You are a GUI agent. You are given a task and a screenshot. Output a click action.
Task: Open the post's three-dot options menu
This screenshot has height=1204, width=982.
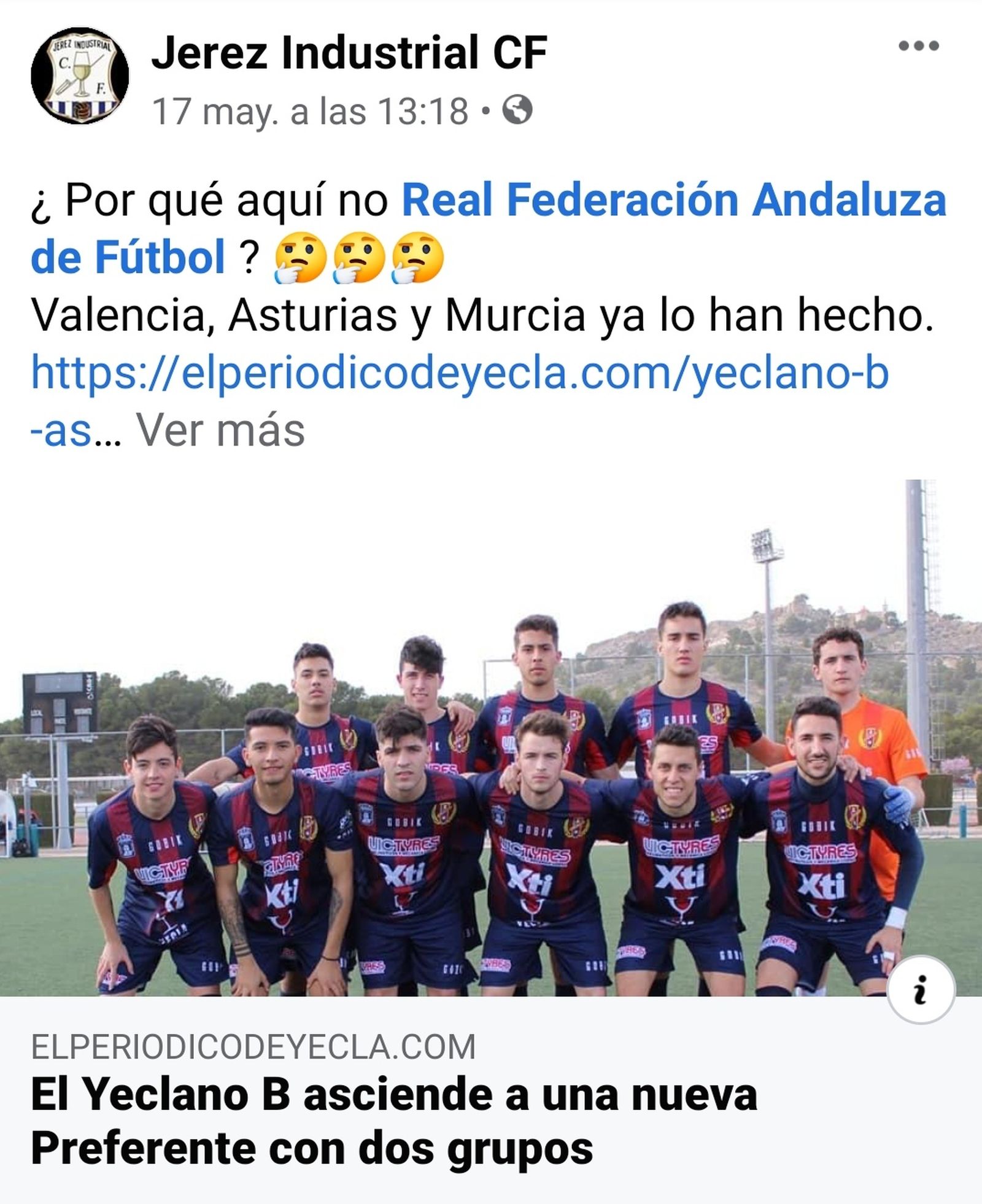pos(918,46)
